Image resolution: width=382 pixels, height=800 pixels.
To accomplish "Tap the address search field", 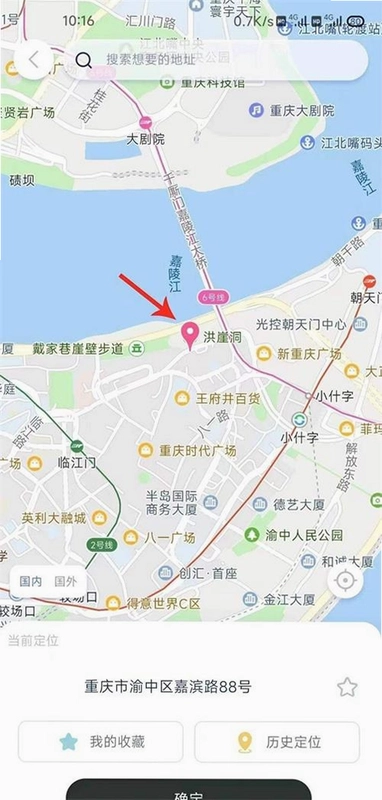I will (215, 60).
